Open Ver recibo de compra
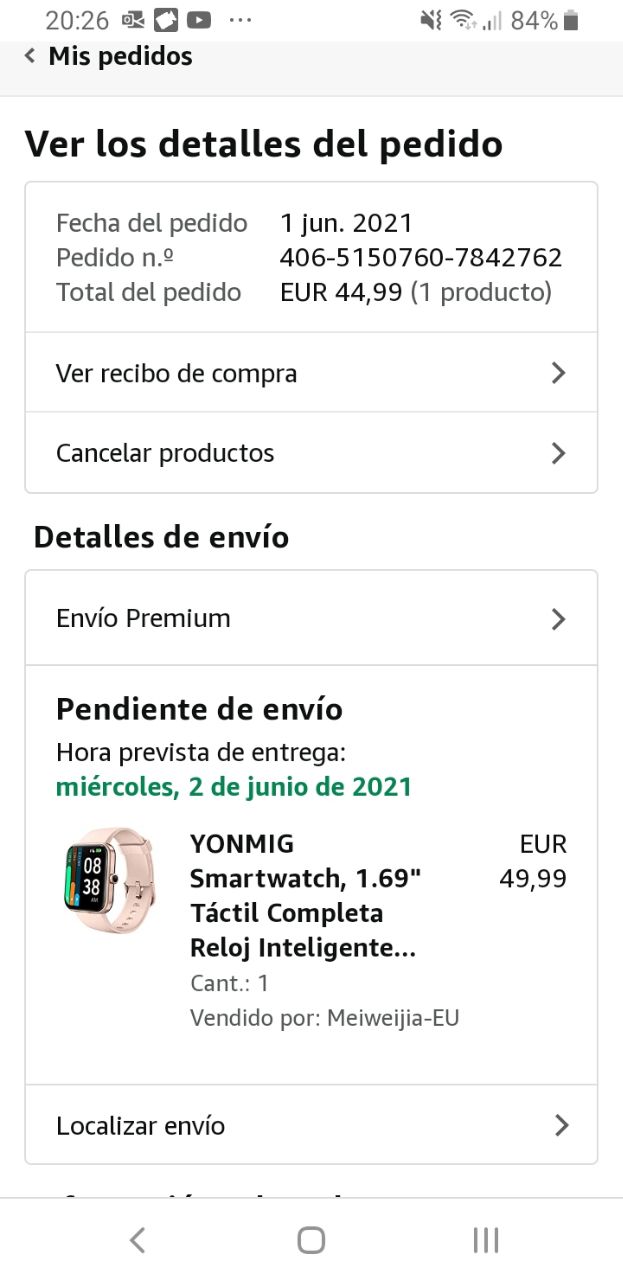Image resolution: width=623 pixels, height=1280 pixels. coord(310,373)
